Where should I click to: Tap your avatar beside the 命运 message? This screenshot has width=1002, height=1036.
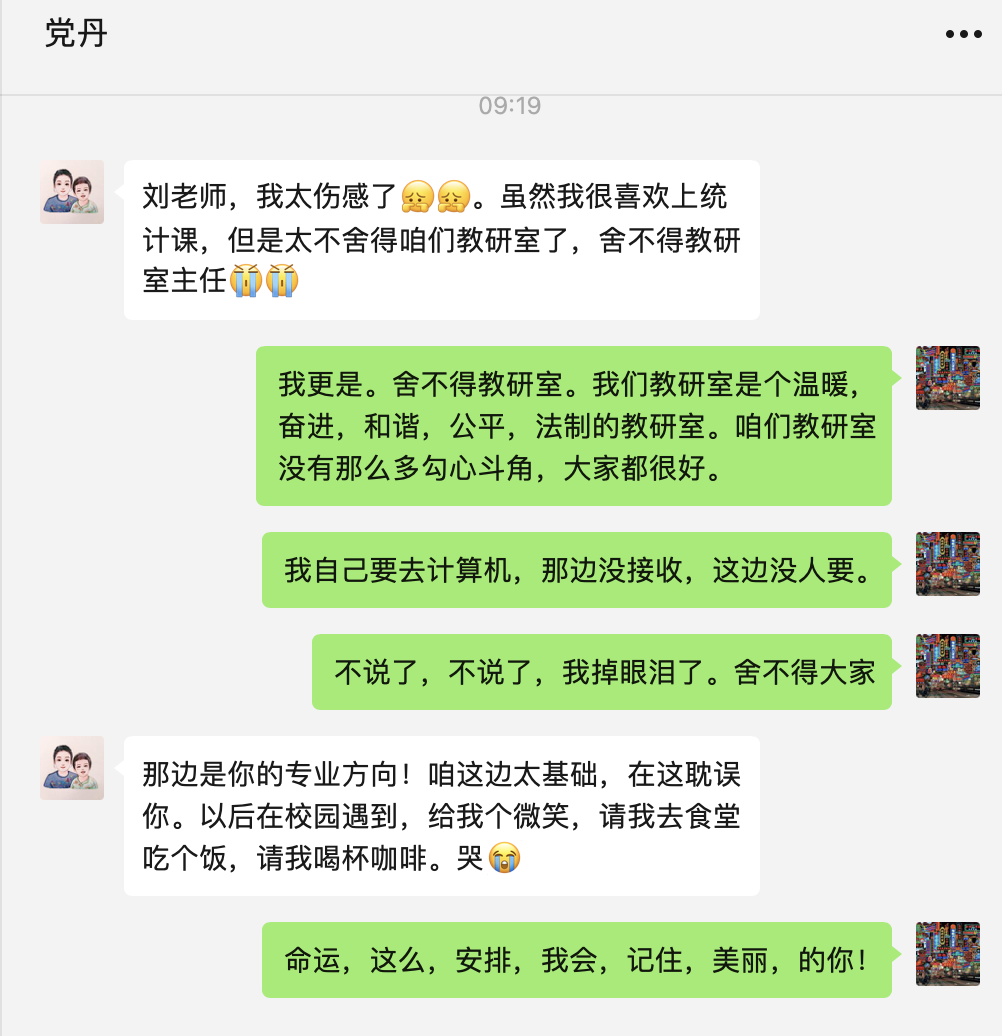click(x=947, y=954)
